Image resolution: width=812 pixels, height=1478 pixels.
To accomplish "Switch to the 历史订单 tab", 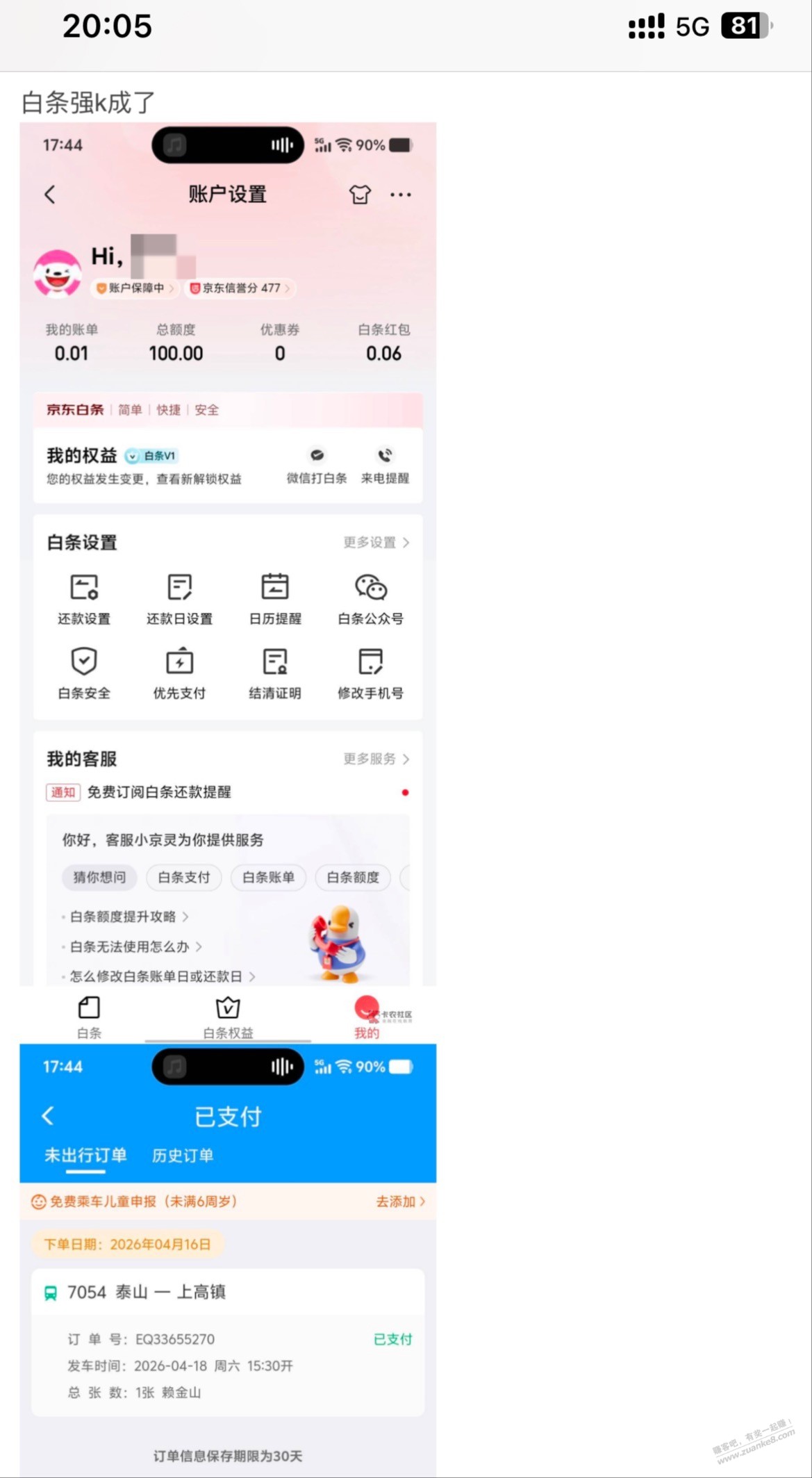I will click(x=182, y=1156).
